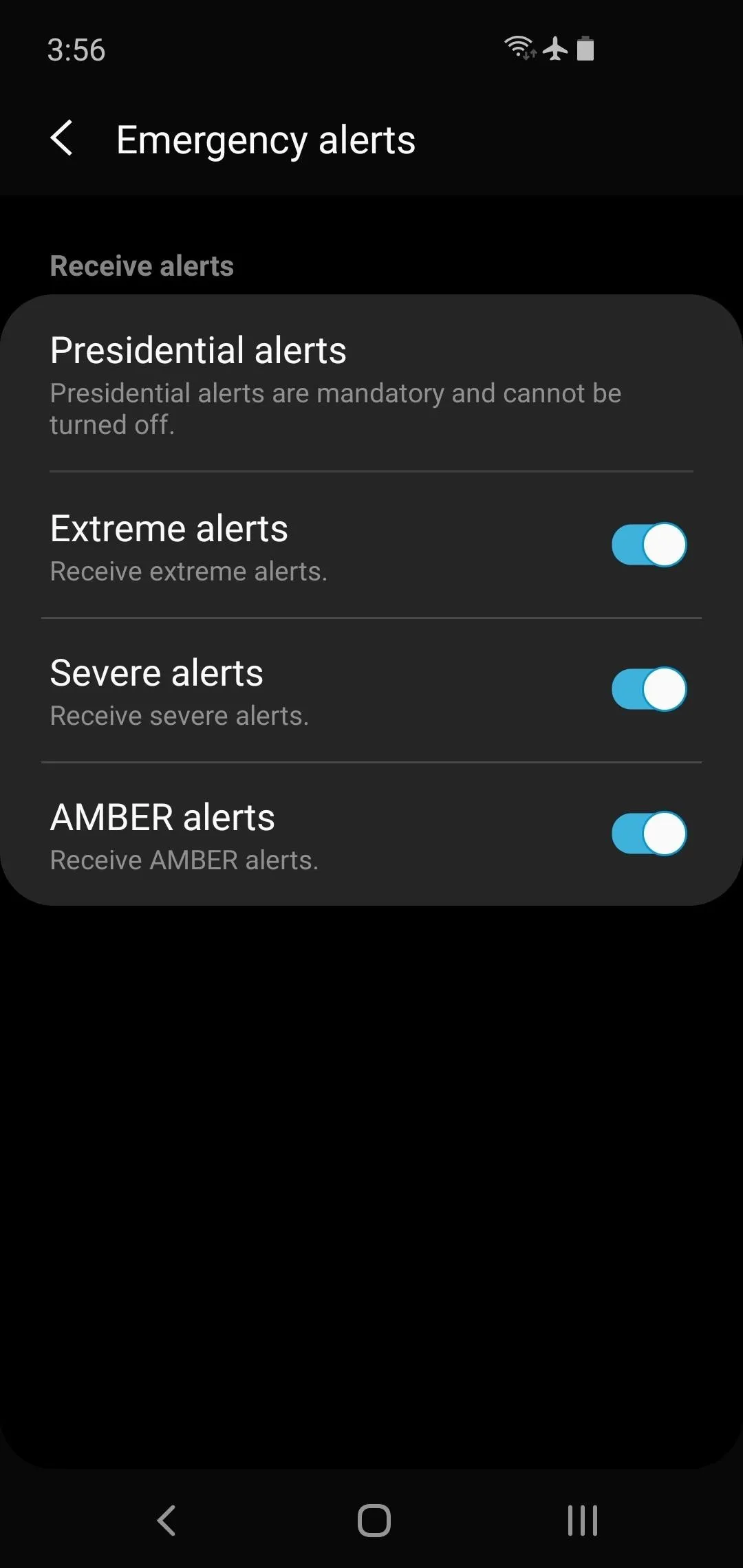This screenshot has height=1568, width=743.
Task: Go back from Emergency alerts
Action: [x=61, y=138]
